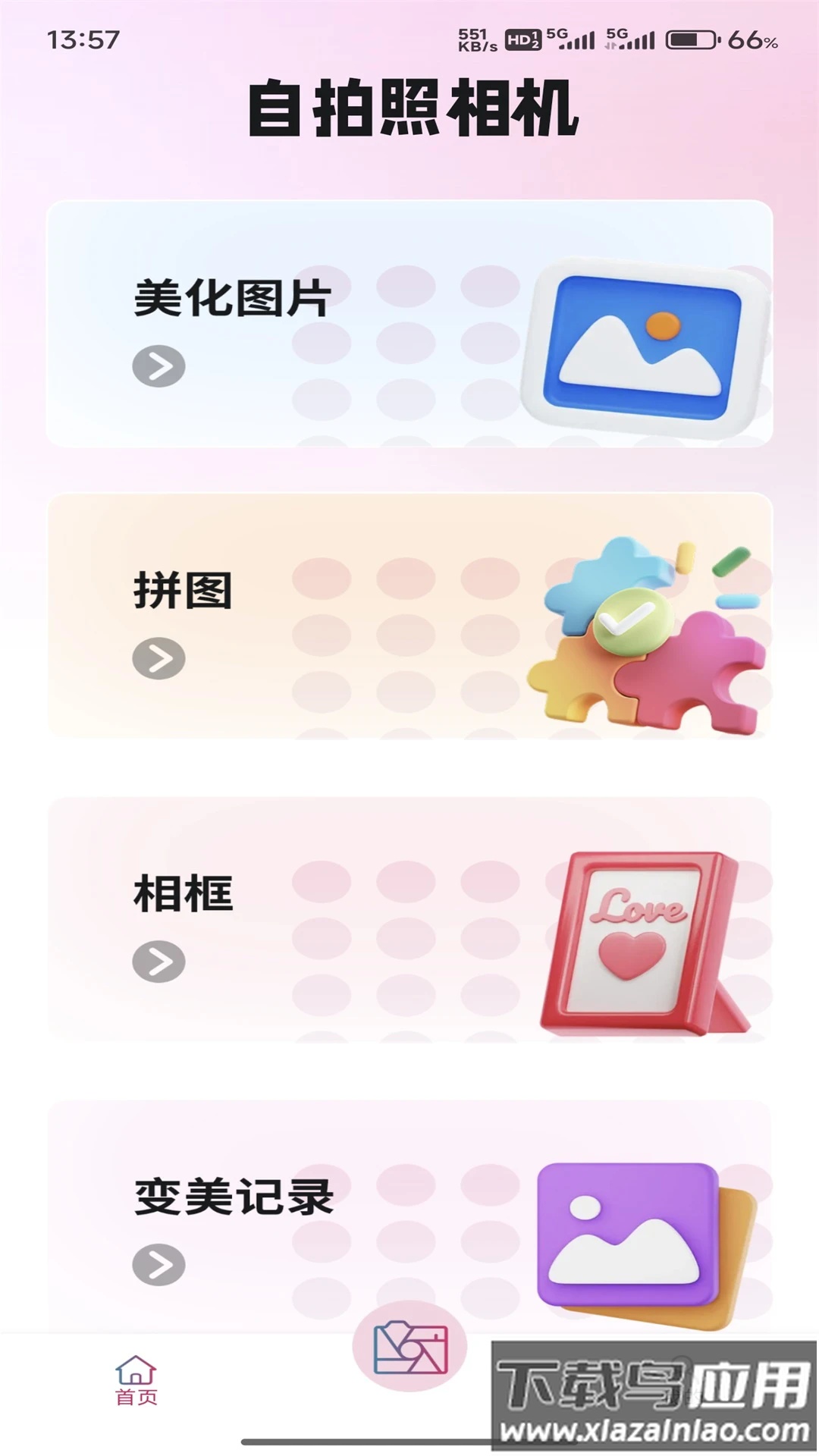The width and height of the screenshot is (819, 1456).
Task: Open the 变美记录 history card
Action: coord(409,1217)
